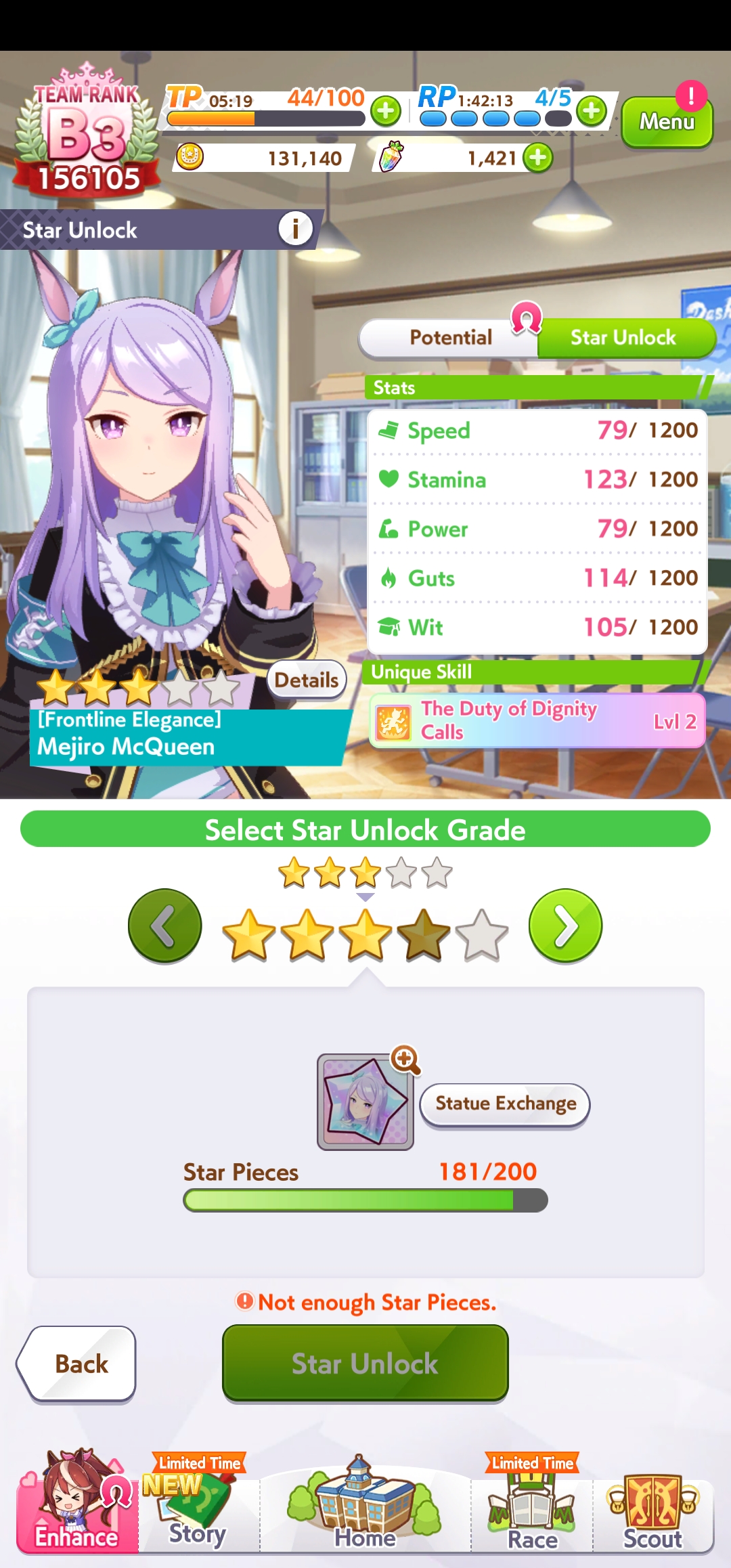Image resolution: width=731 pixels, height=1568 pixels.
Task: Tap the green Star Unlock button
Action: click(x=365, y=1364)
